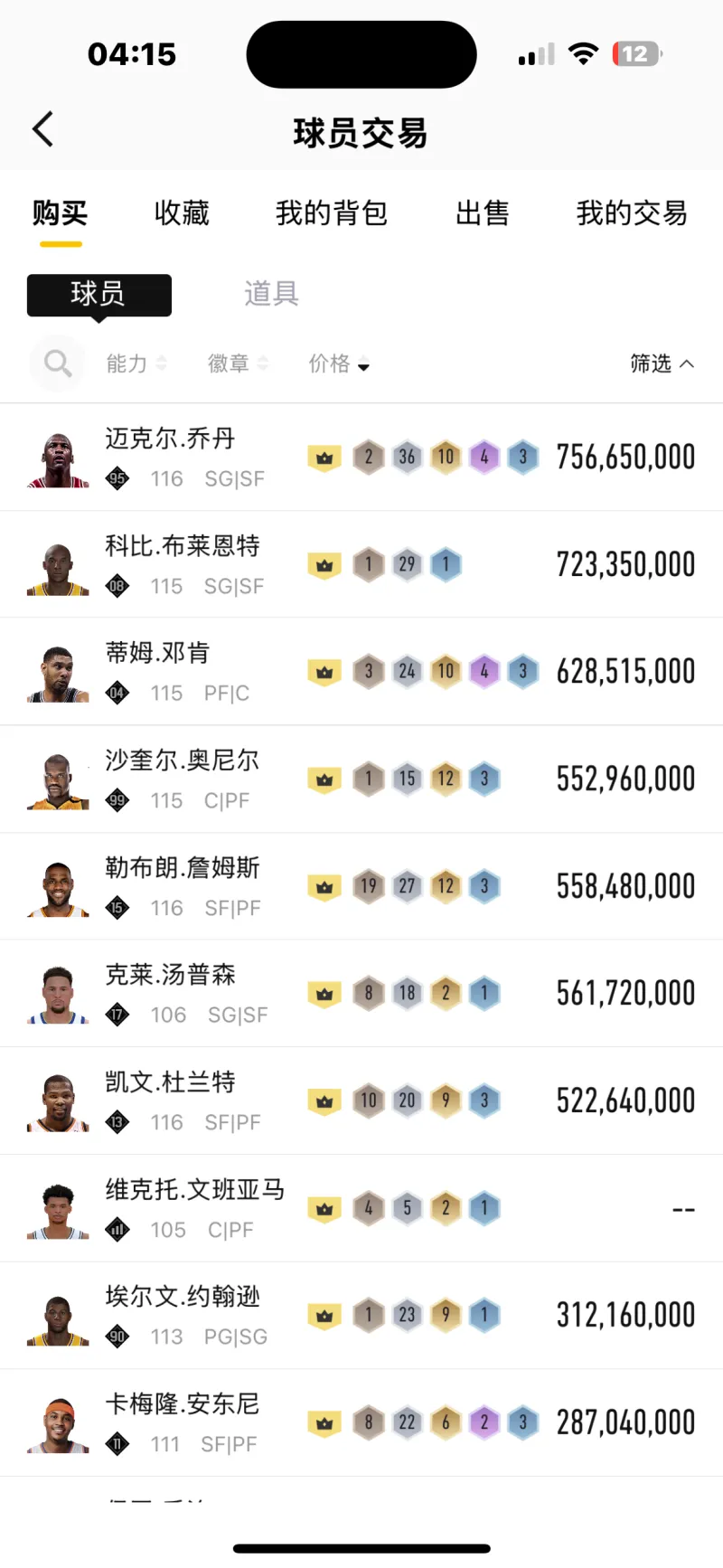Switch to the 收藏 tab

click(182, 213)
